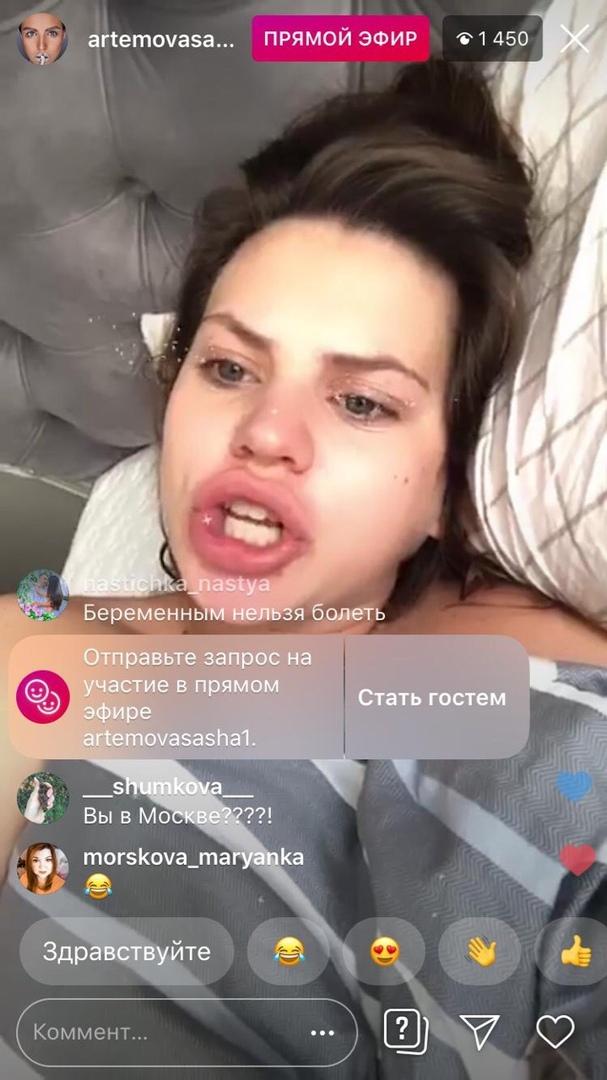Like the live stream with the heart icon
Viewport: 607px width, 1080px height.
[555, 1031]
